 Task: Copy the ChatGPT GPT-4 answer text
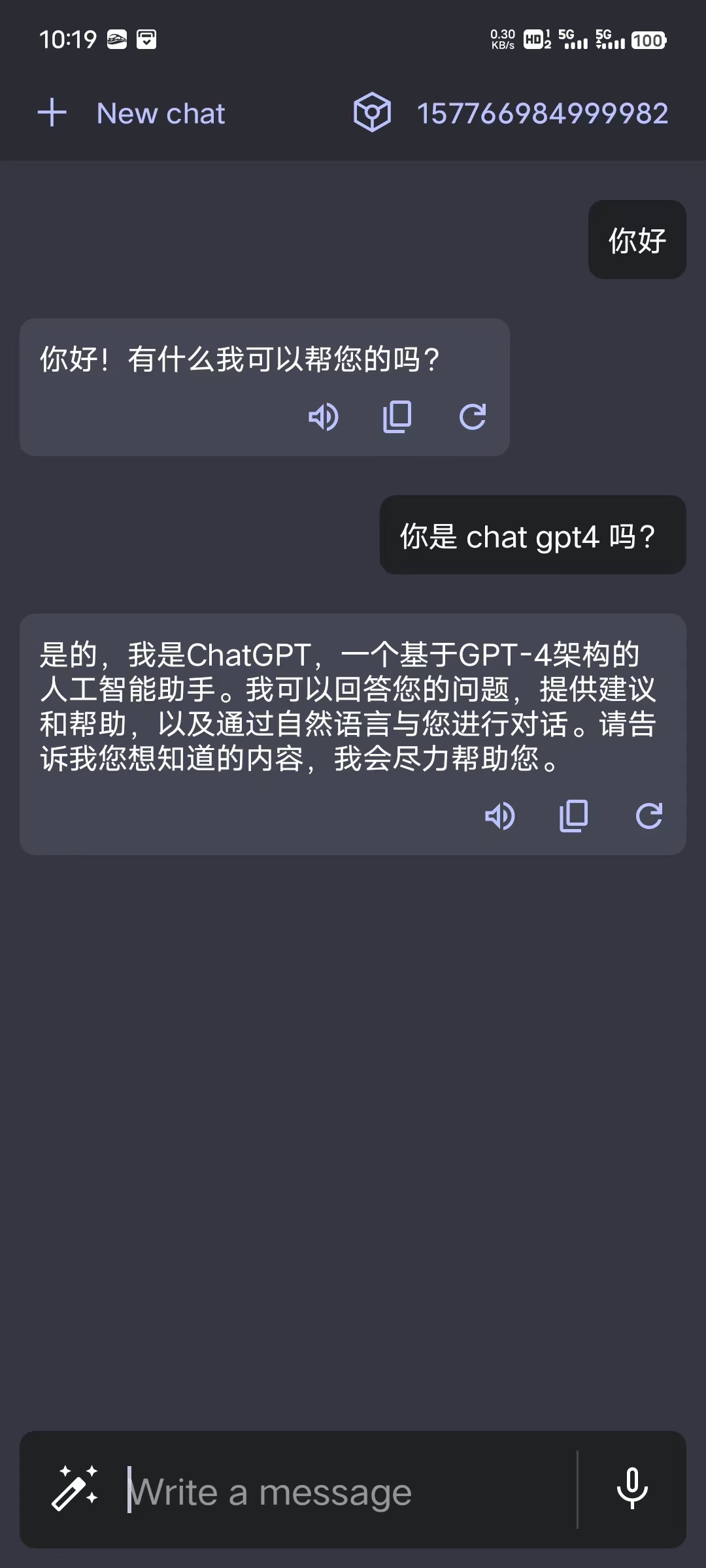click(x=573, y=816)
